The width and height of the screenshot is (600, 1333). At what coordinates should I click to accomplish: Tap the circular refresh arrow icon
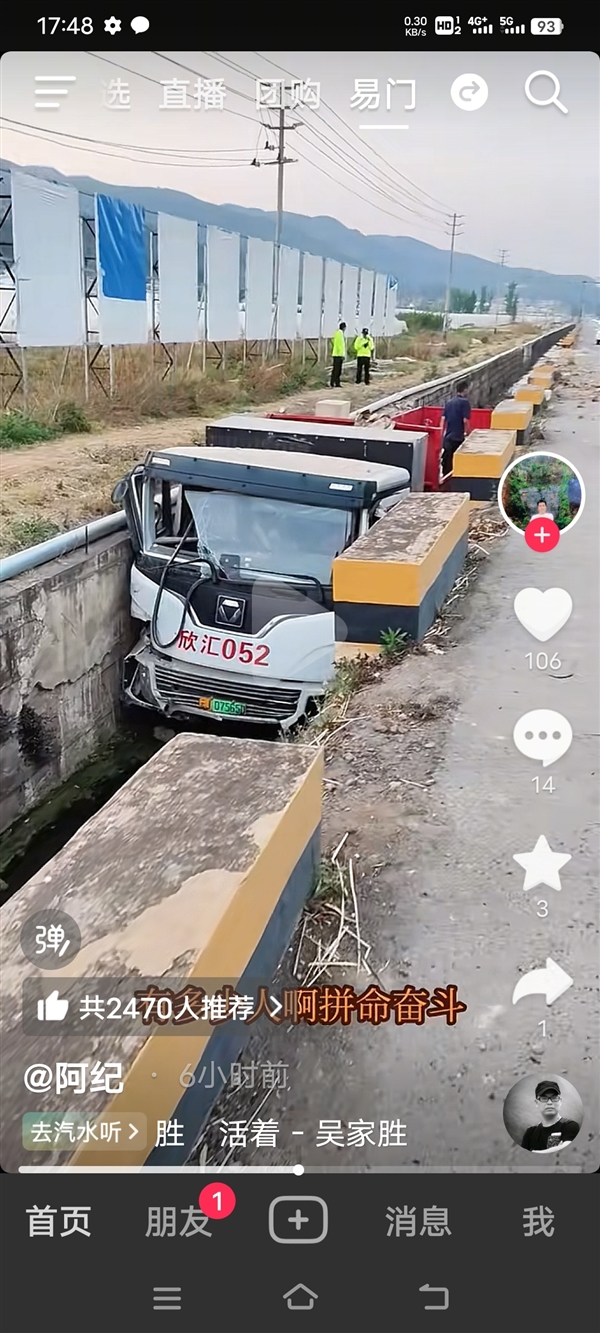(x=469, y=93)
